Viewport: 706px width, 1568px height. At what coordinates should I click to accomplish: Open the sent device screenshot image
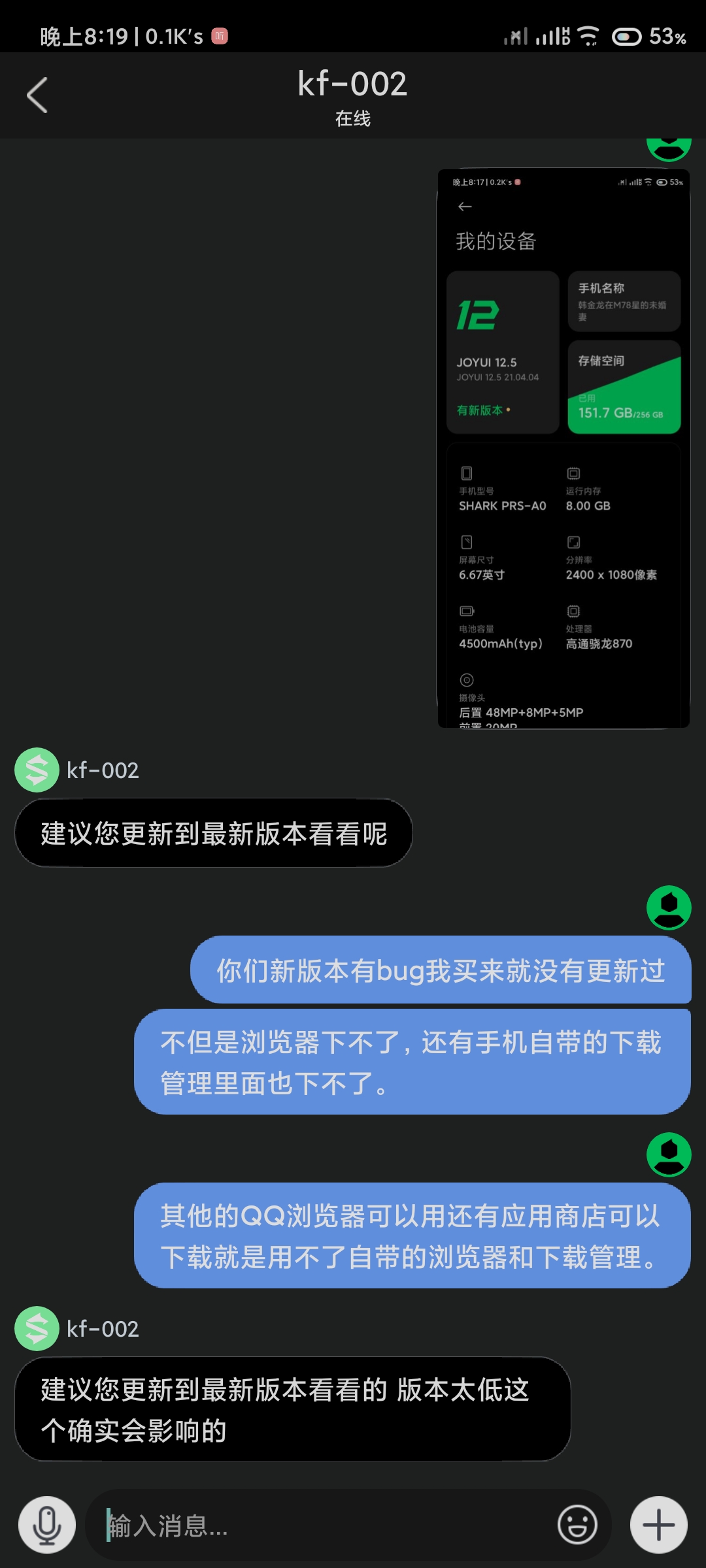tap(563, 448)
